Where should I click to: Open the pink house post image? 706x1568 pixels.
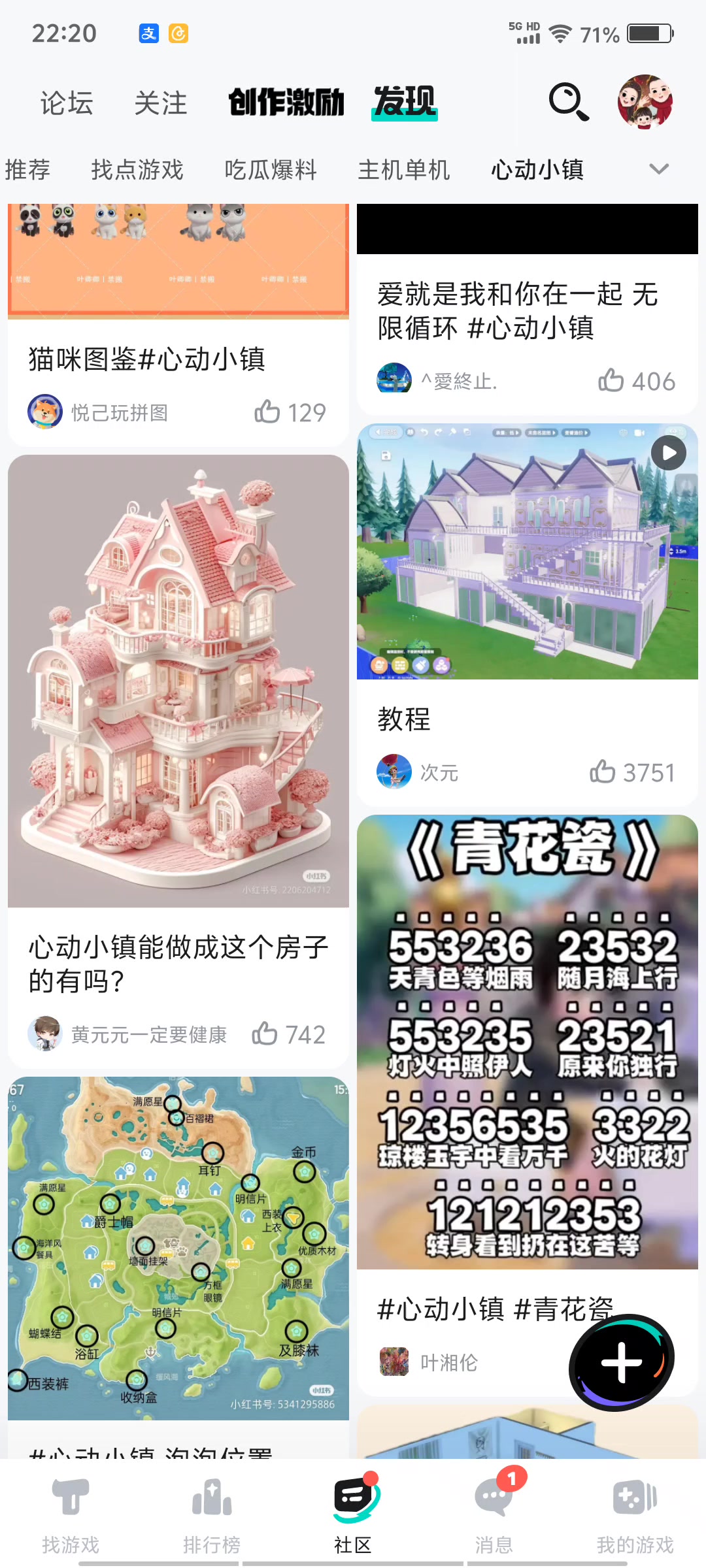(178, 681)
